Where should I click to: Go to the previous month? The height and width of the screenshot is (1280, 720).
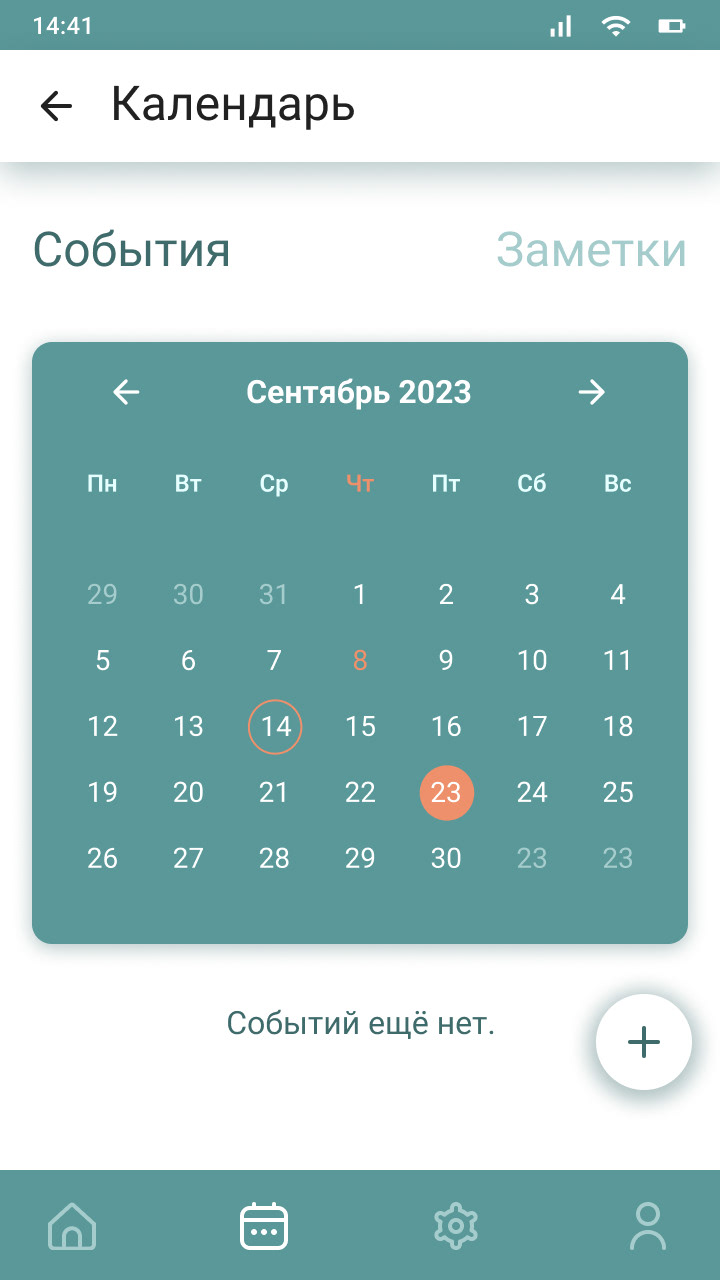tap(126, 392)
